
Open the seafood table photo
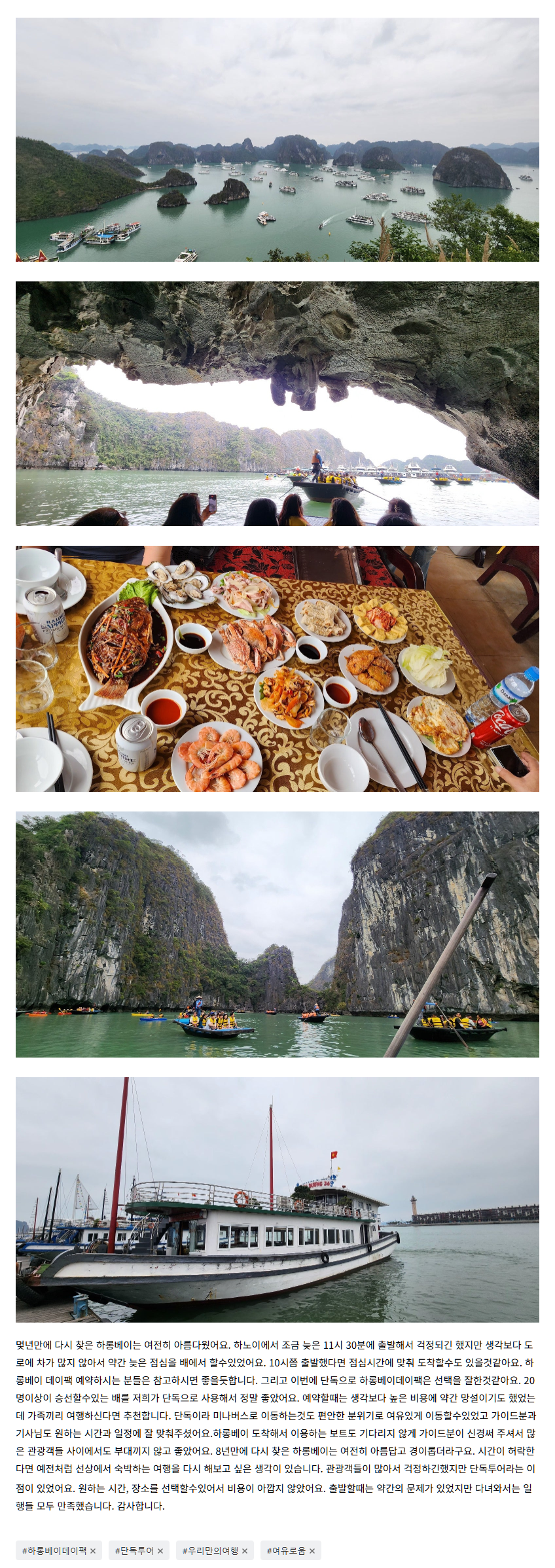[x=277, y=669]
